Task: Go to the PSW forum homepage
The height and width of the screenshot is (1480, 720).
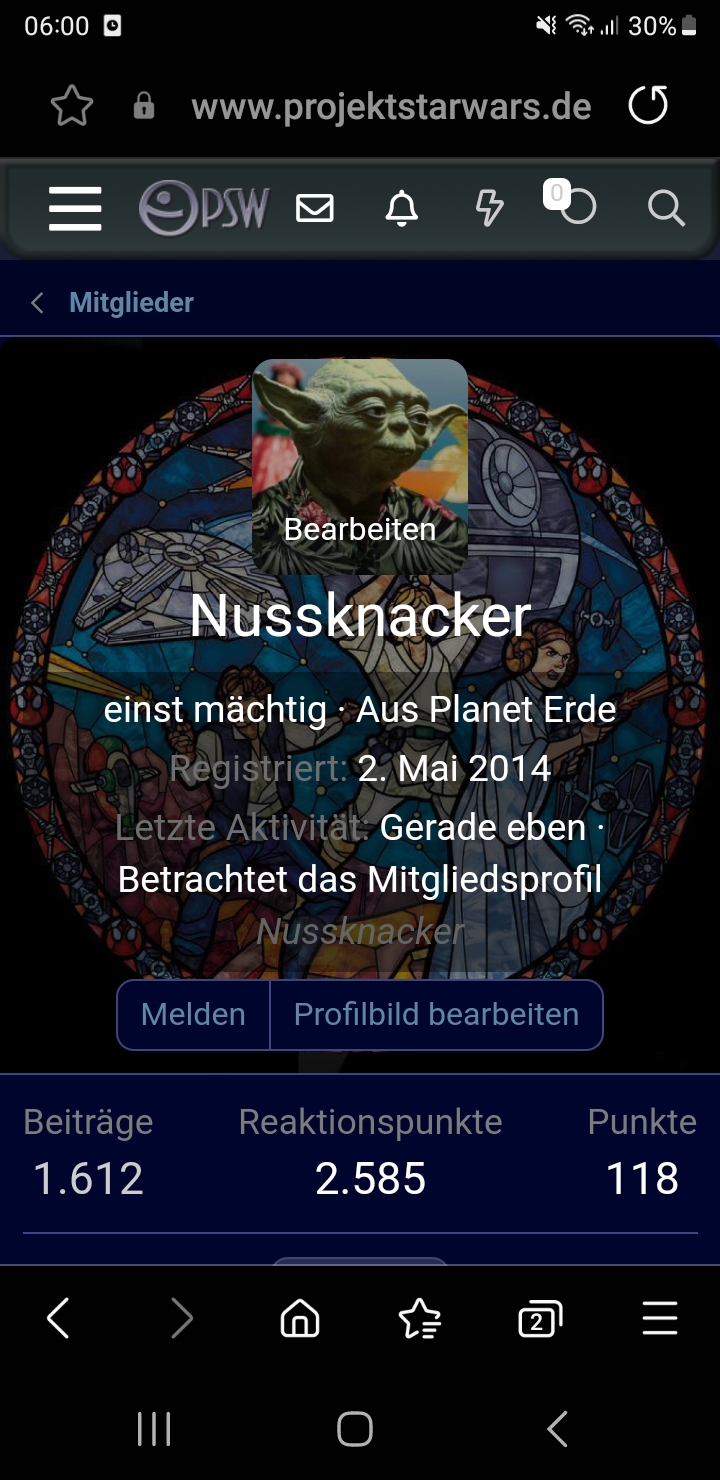Action: click(x=205, y=208)
